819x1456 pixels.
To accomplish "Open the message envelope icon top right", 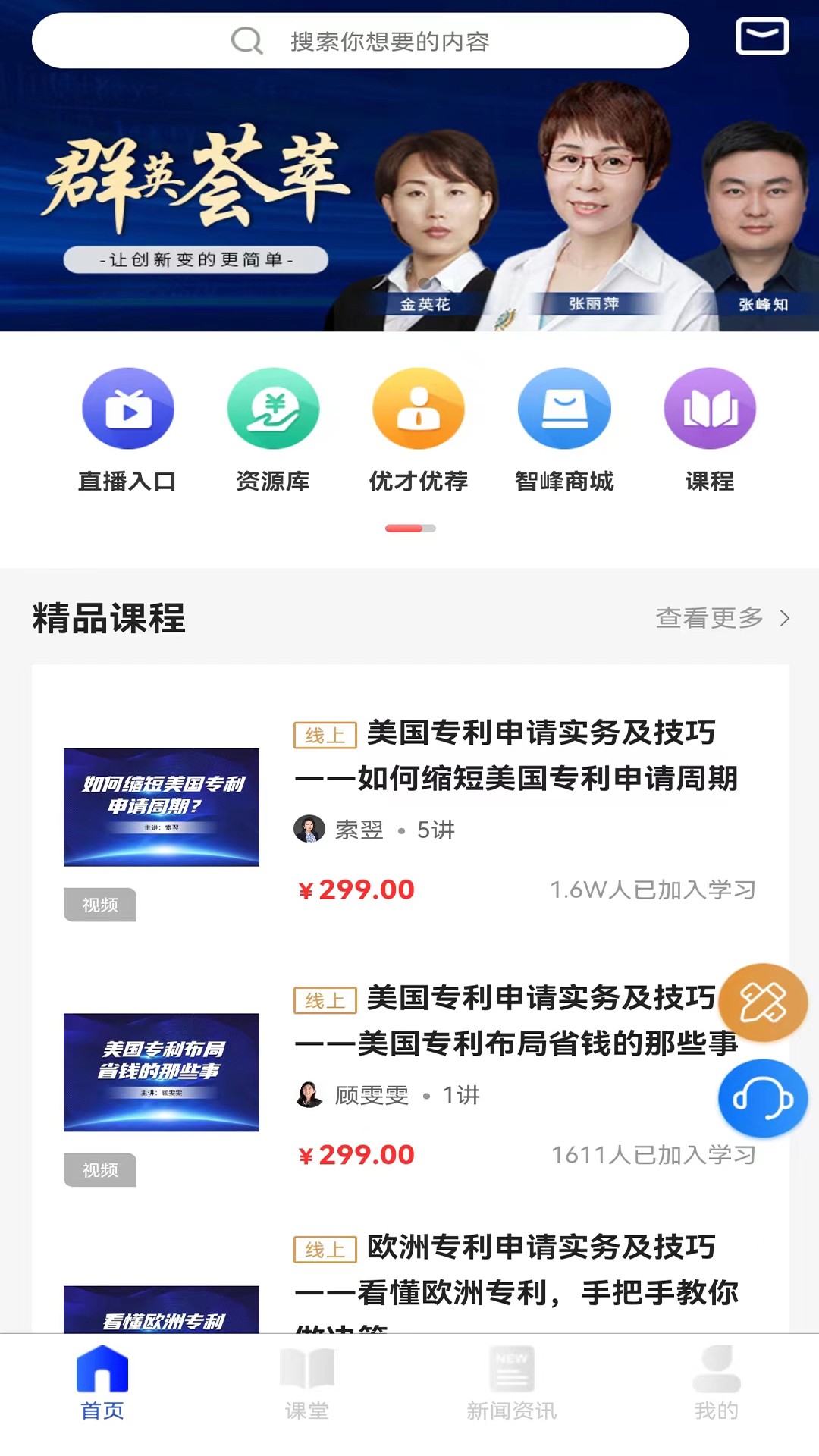I will click(762, 36).
